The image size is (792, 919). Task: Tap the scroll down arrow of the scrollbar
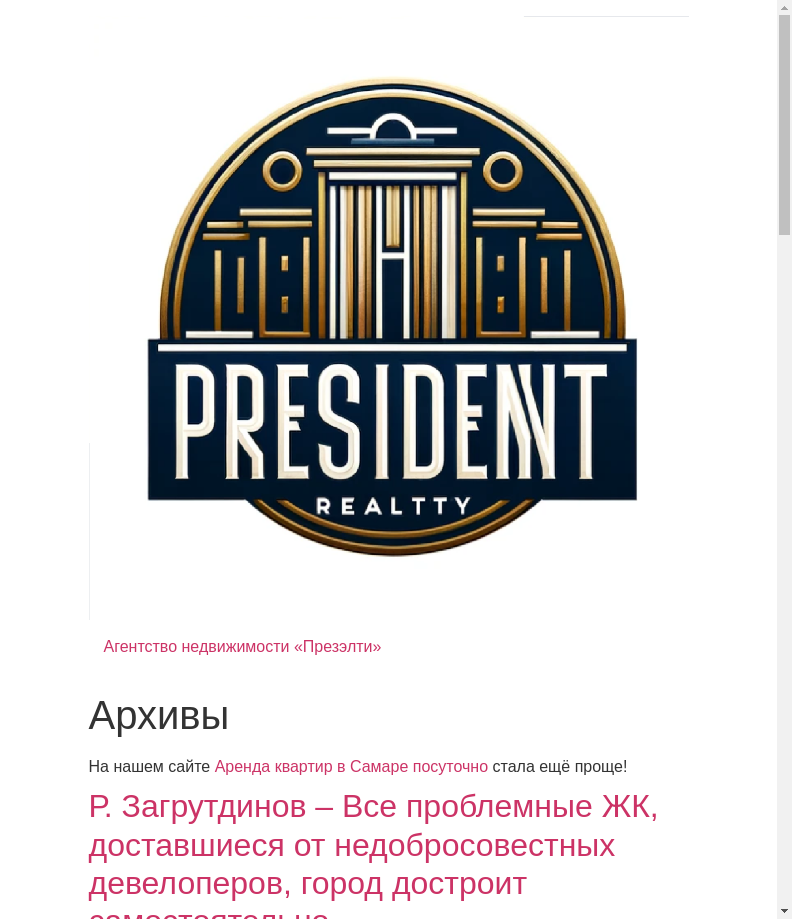tap(784, 911)
